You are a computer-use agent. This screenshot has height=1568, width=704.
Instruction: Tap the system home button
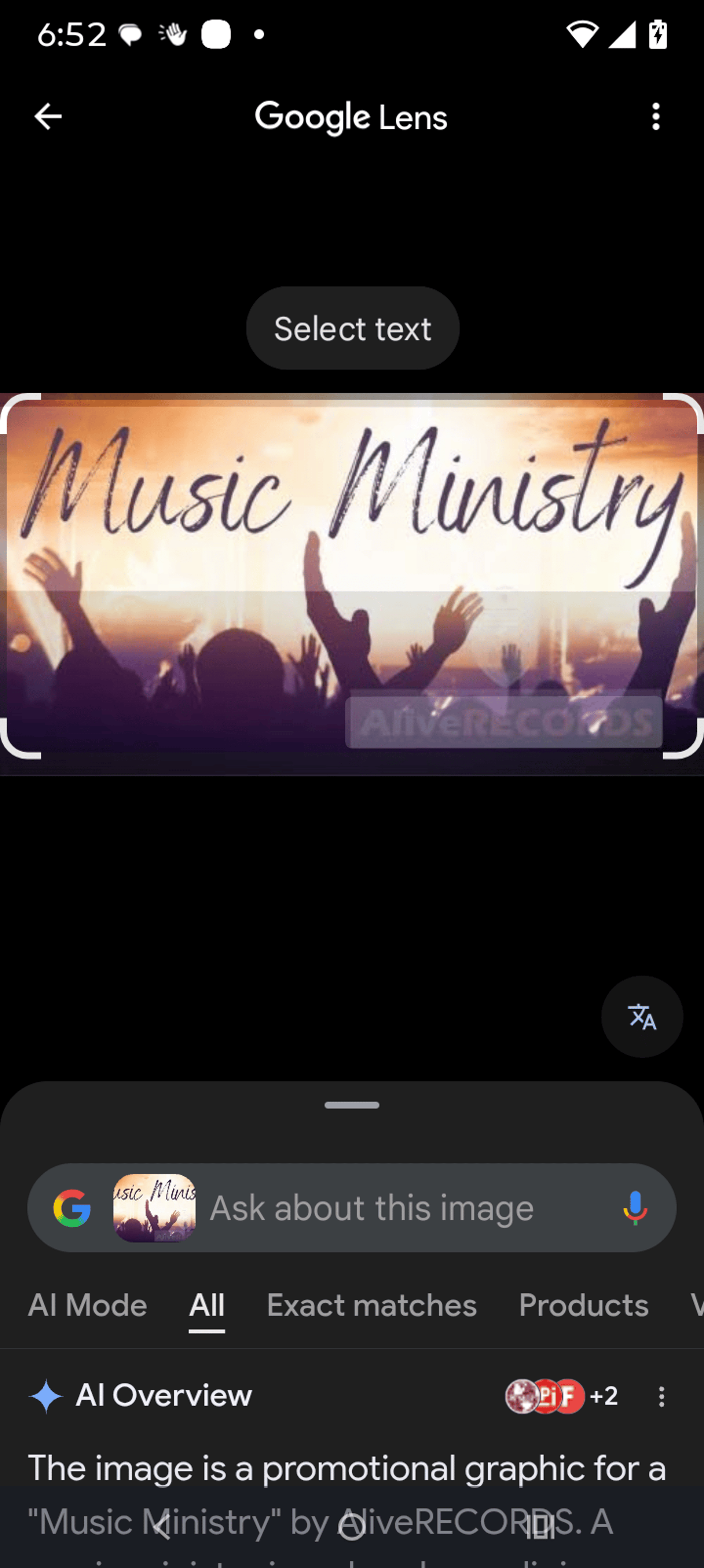pyautogui.click(x=352, y=1526)
